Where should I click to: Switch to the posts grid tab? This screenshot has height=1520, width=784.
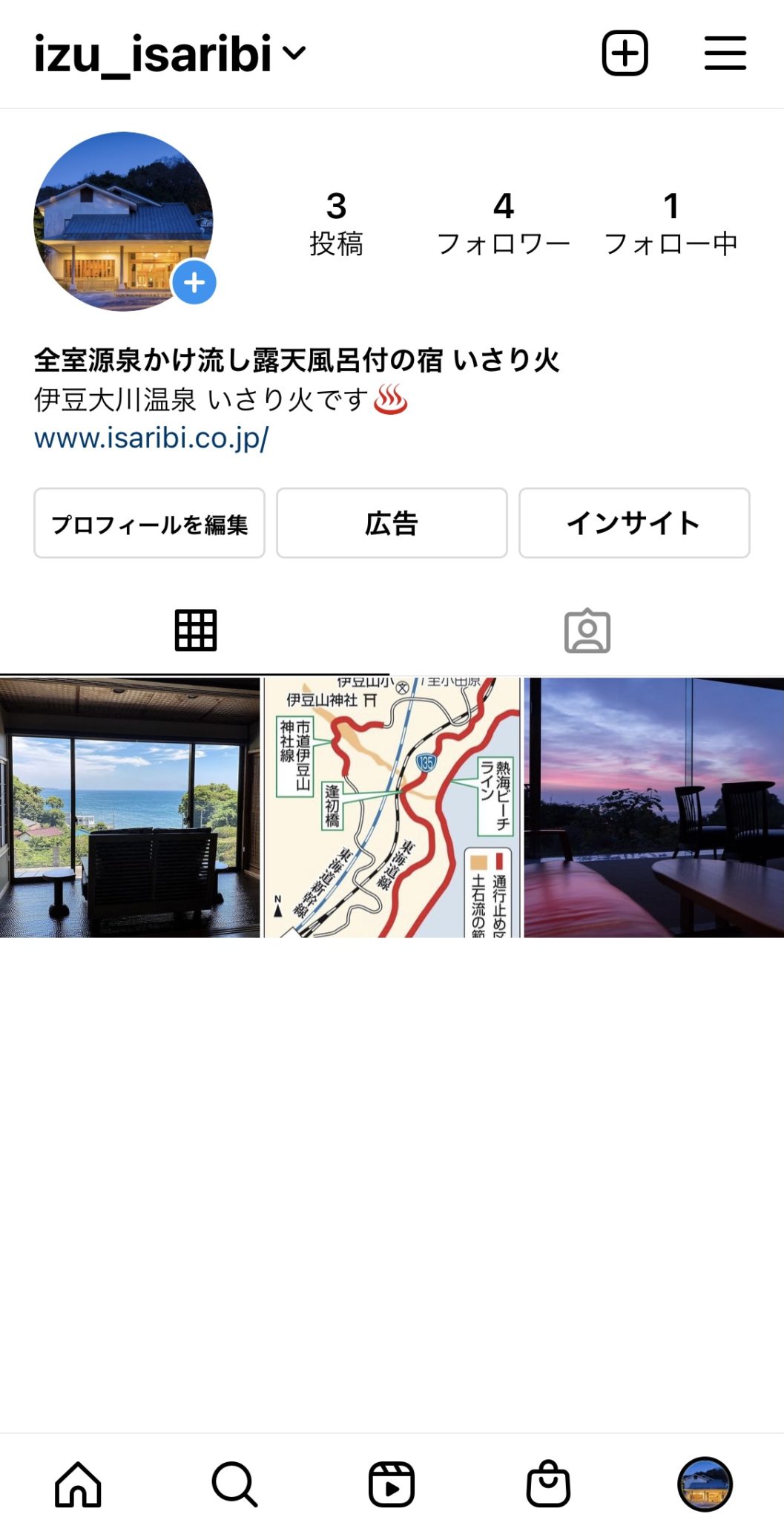pos(196,631)
